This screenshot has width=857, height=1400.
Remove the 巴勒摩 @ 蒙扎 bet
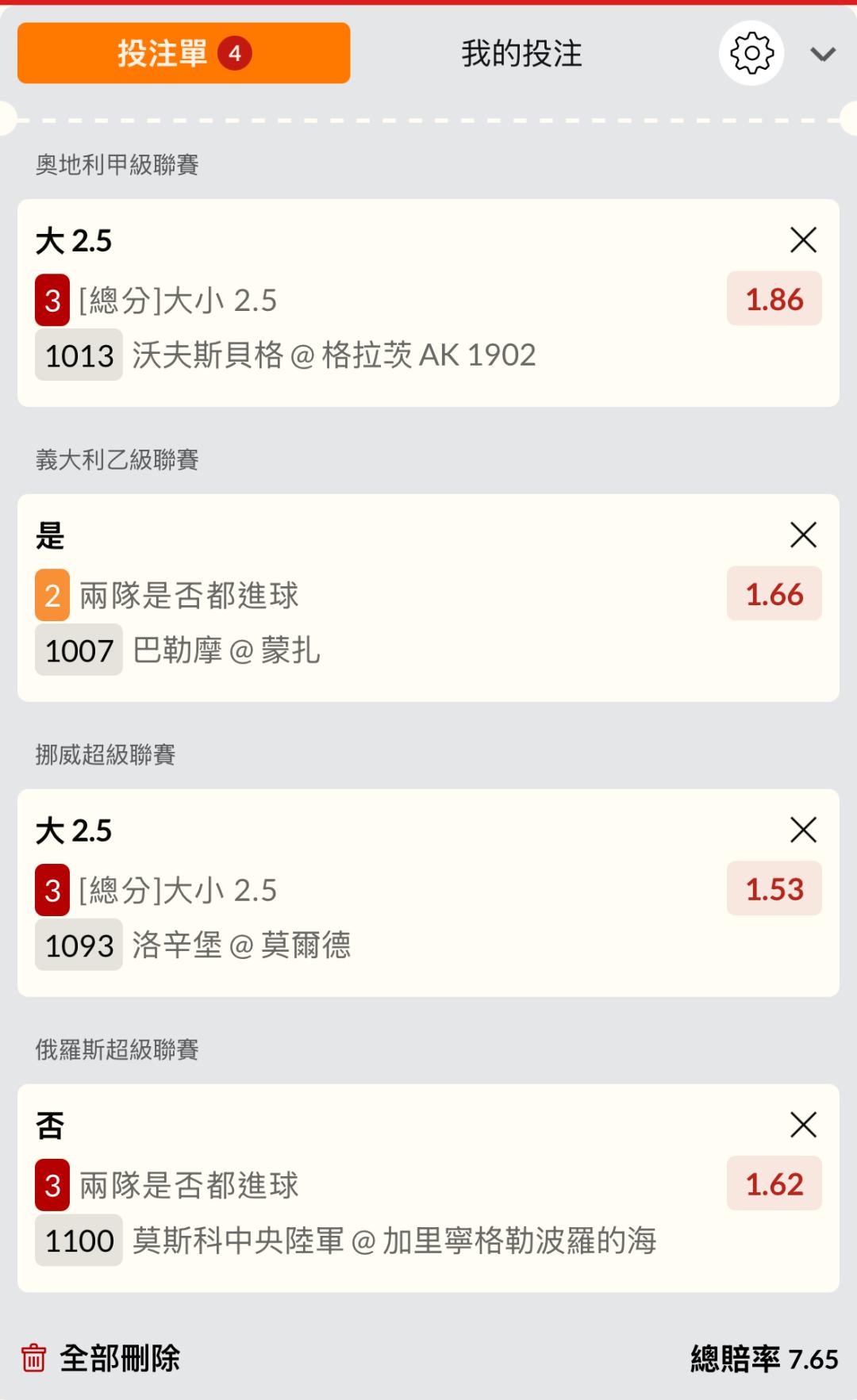(803, 535)
